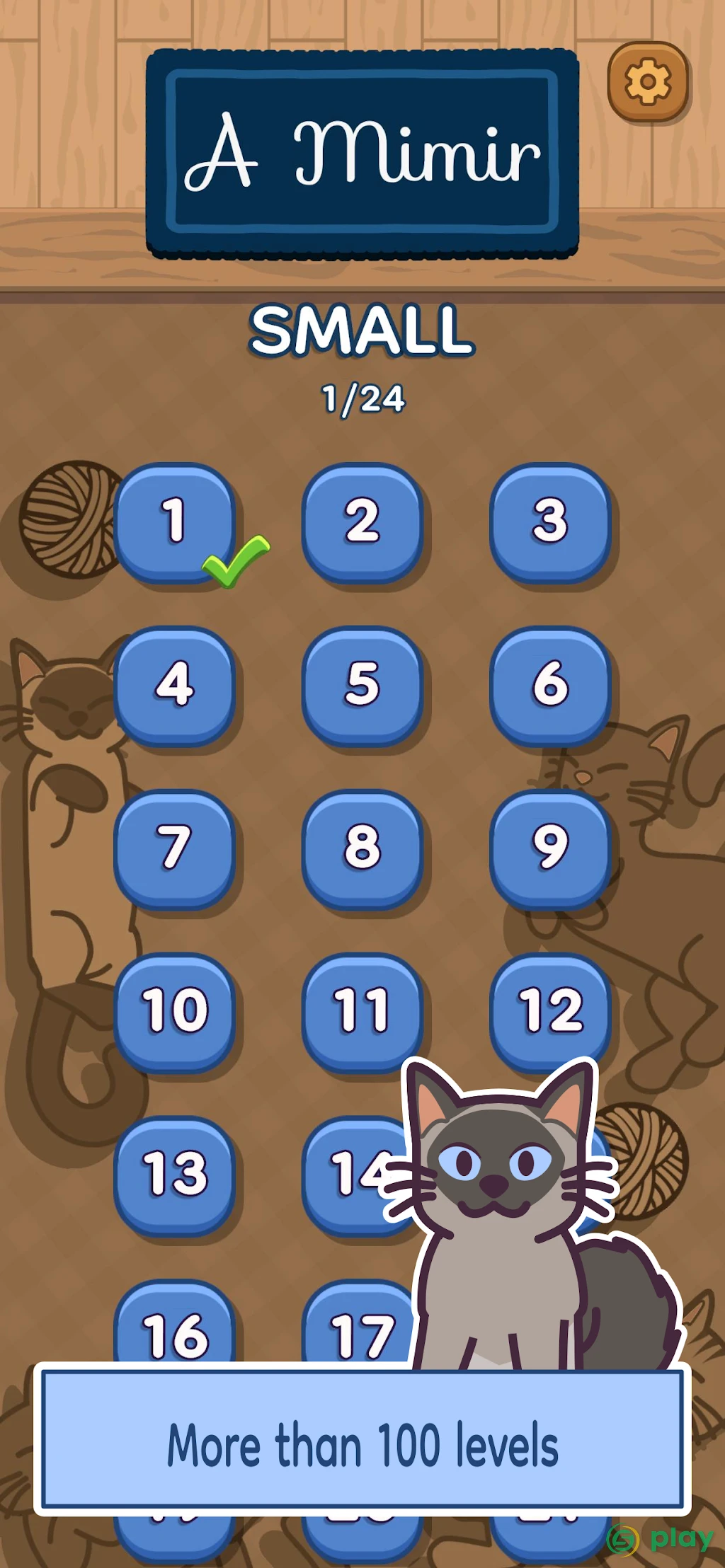The height and width of the screenshot is (1568, 725).
Task: Open level 16
Action: pos(174,1323)
